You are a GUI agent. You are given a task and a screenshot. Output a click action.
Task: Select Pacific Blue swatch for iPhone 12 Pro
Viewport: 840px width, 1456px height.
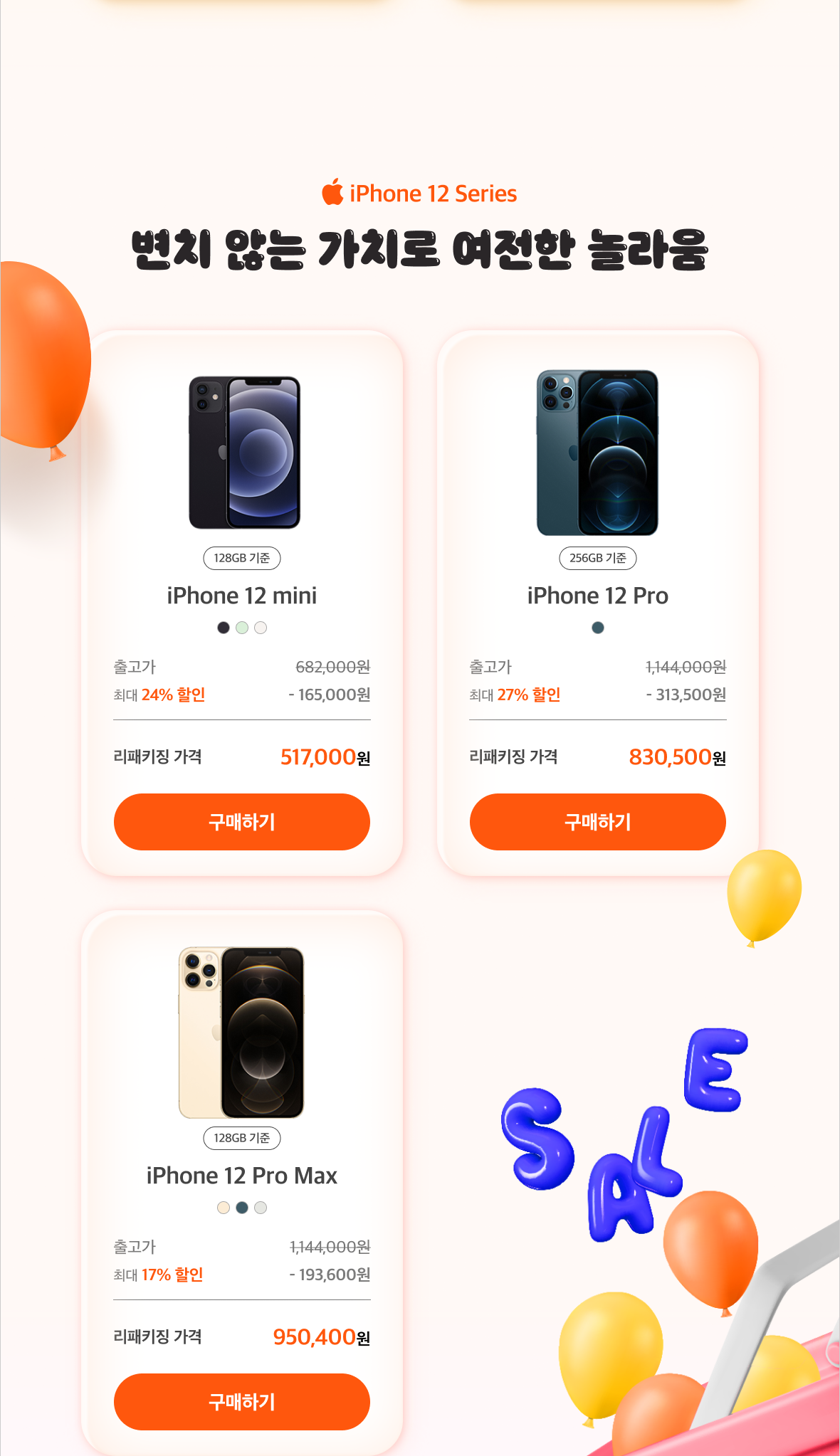point(598,628)
